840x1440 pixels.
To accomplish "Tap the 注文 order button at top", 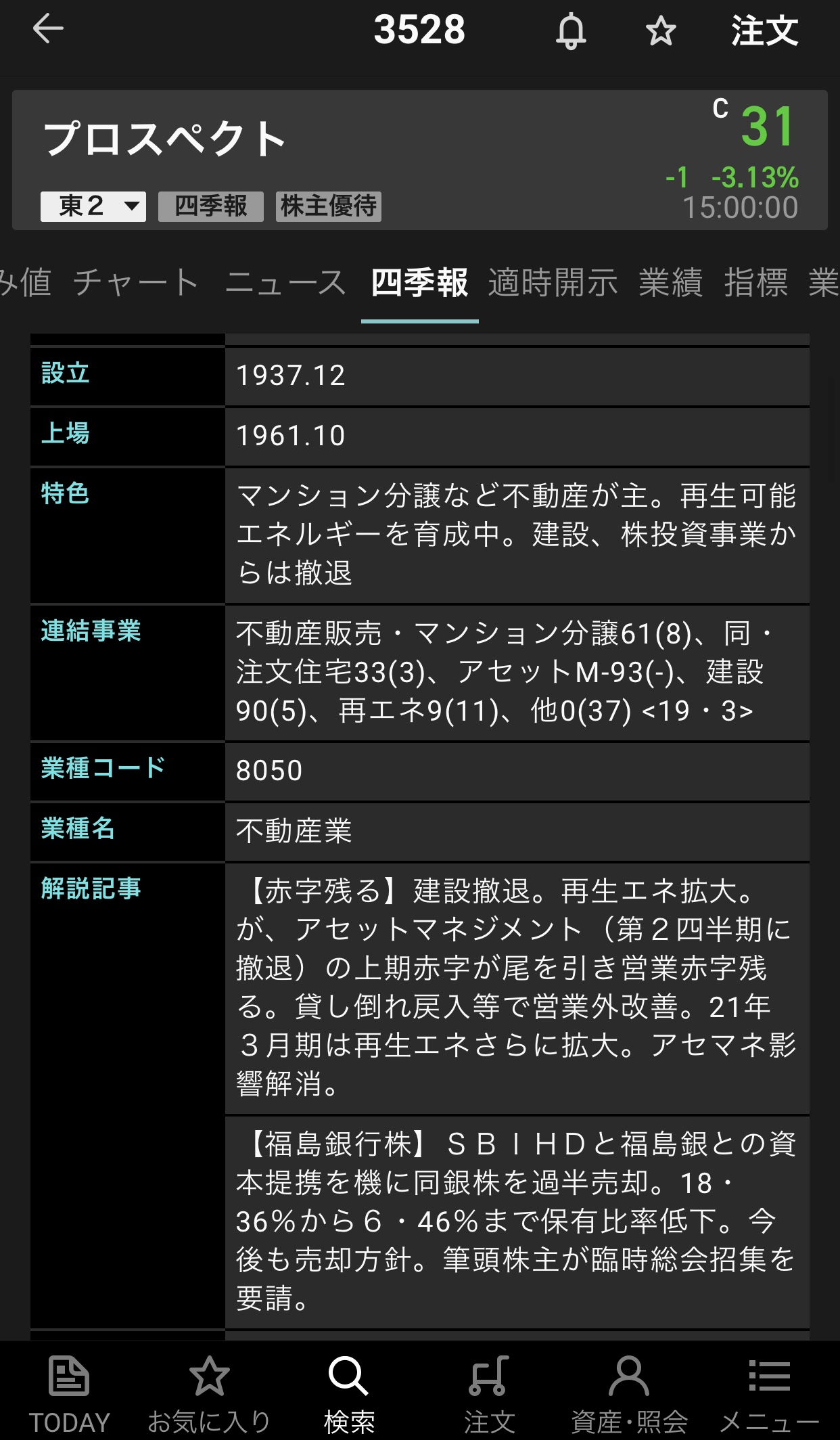I will [x=764, y=31].
